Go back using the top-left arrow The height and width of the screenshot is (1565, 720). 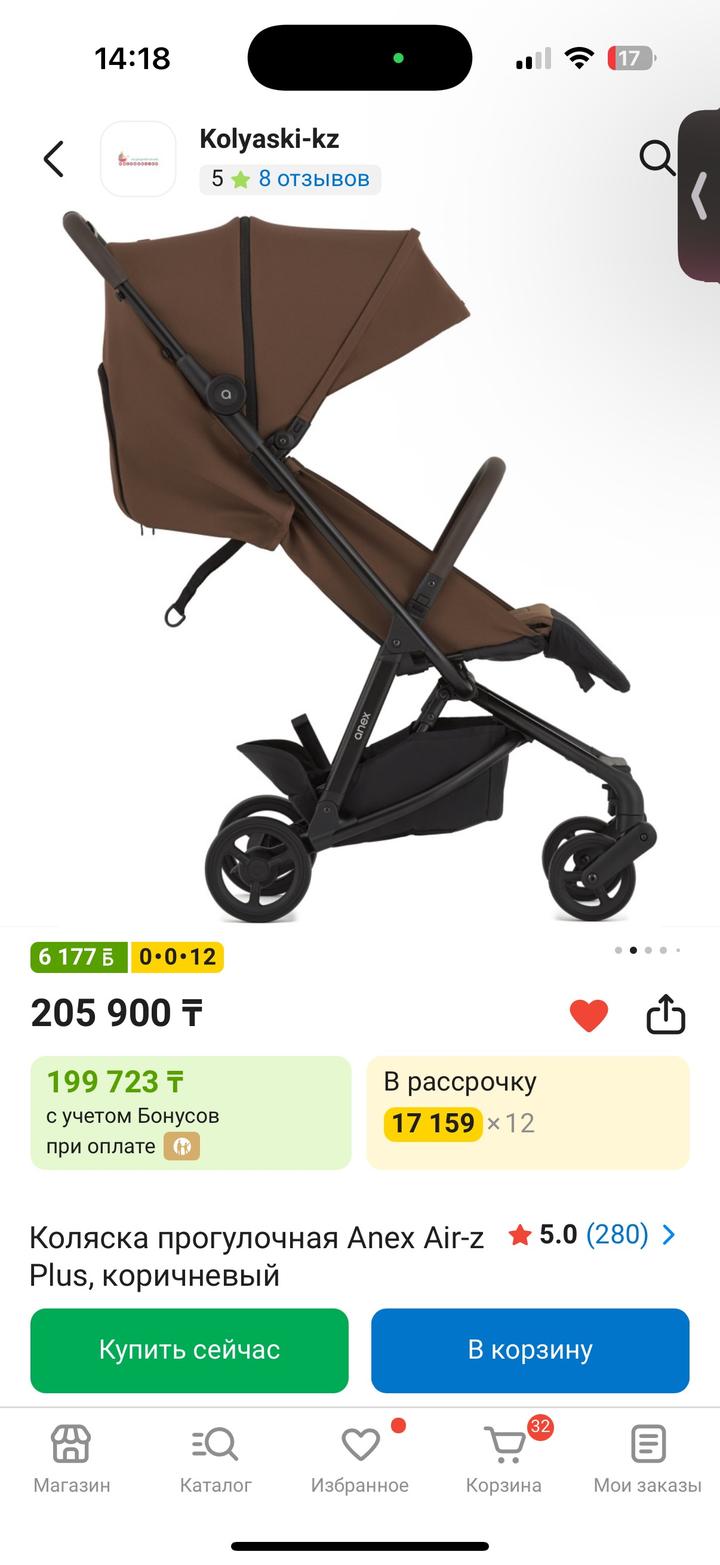pyautogui.click(x=54, y=159)
